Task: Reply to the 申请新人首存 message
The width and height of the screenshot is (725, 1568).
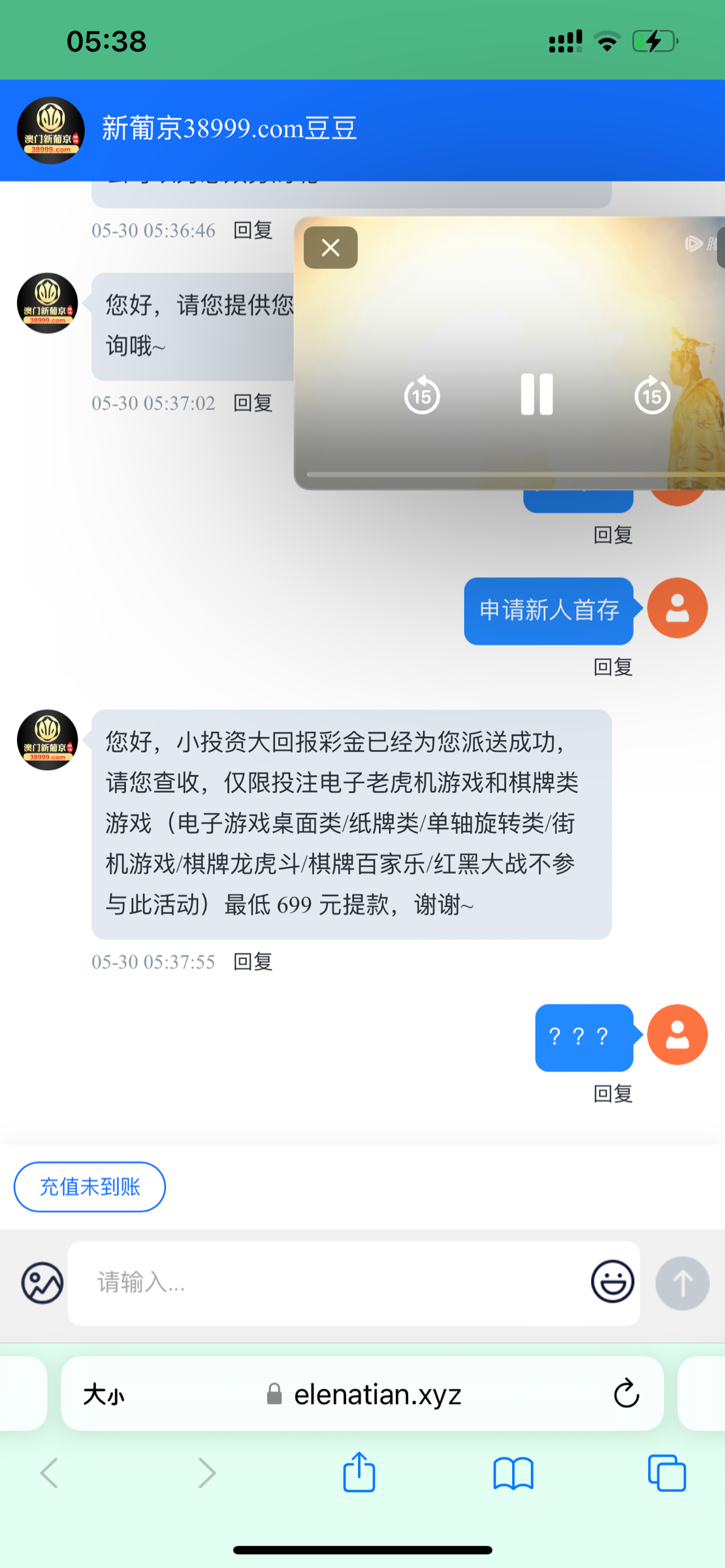Action: pyautogui.click(x=613, y=667)
